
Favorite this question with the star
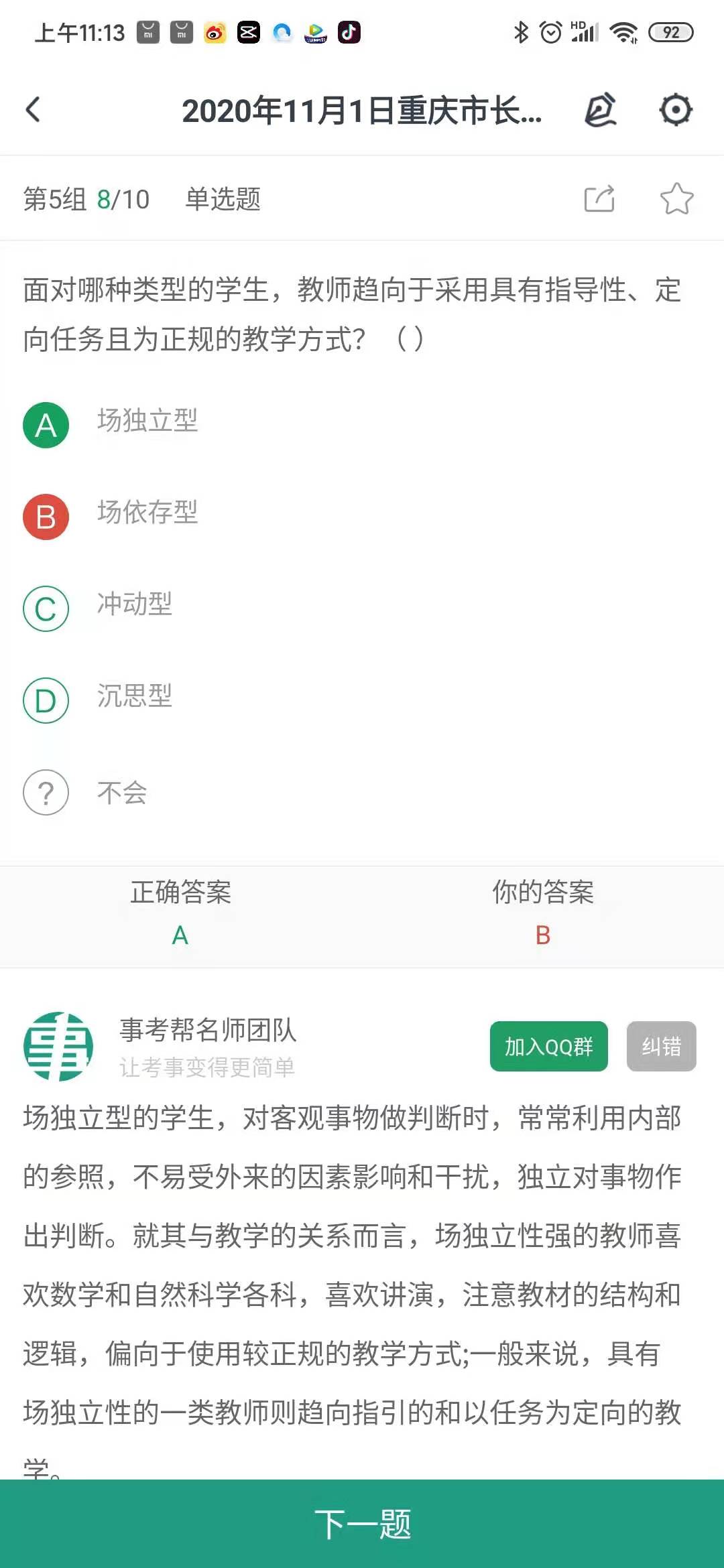tap(676, 198)
